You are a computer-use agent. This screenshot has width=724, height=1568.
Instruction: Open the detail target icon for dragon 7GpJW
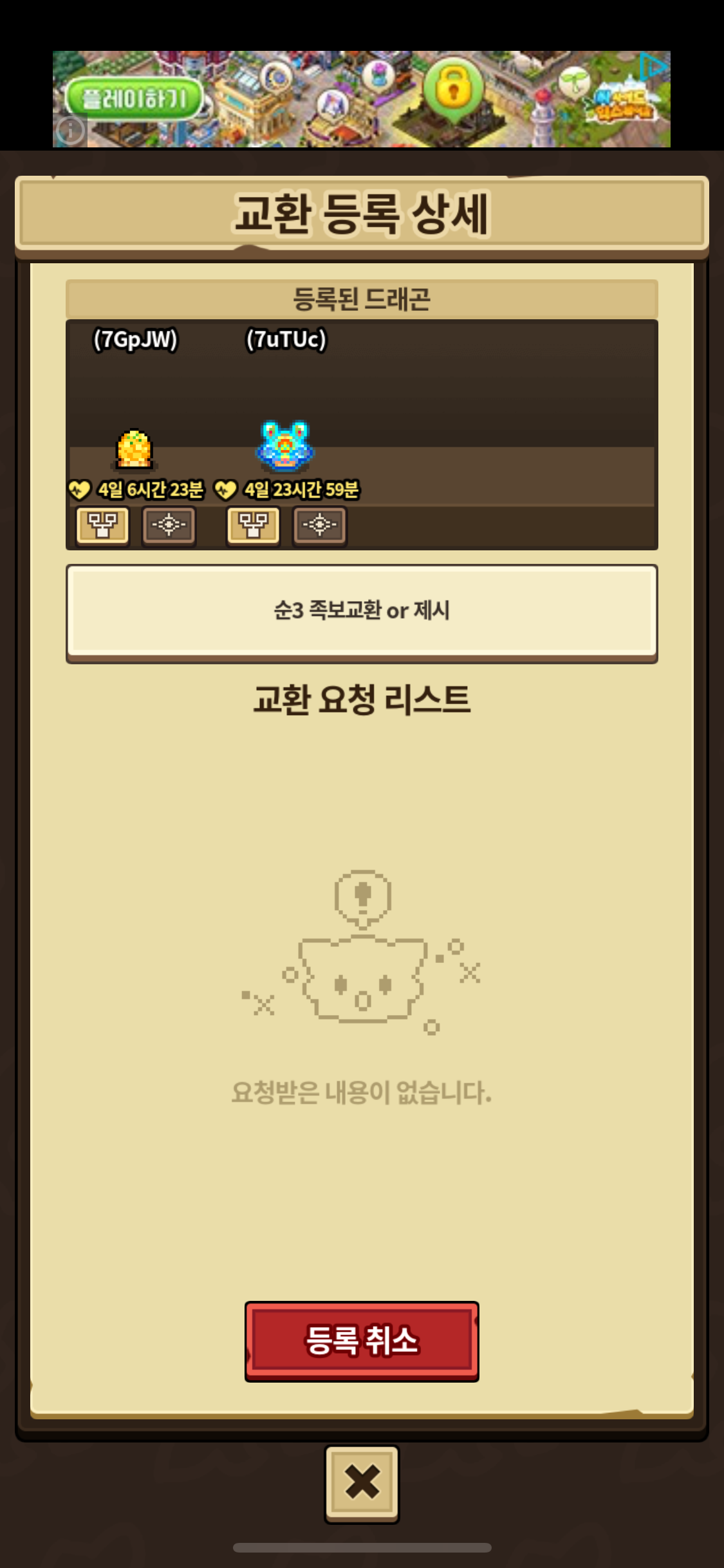click(x=169, y=525)
